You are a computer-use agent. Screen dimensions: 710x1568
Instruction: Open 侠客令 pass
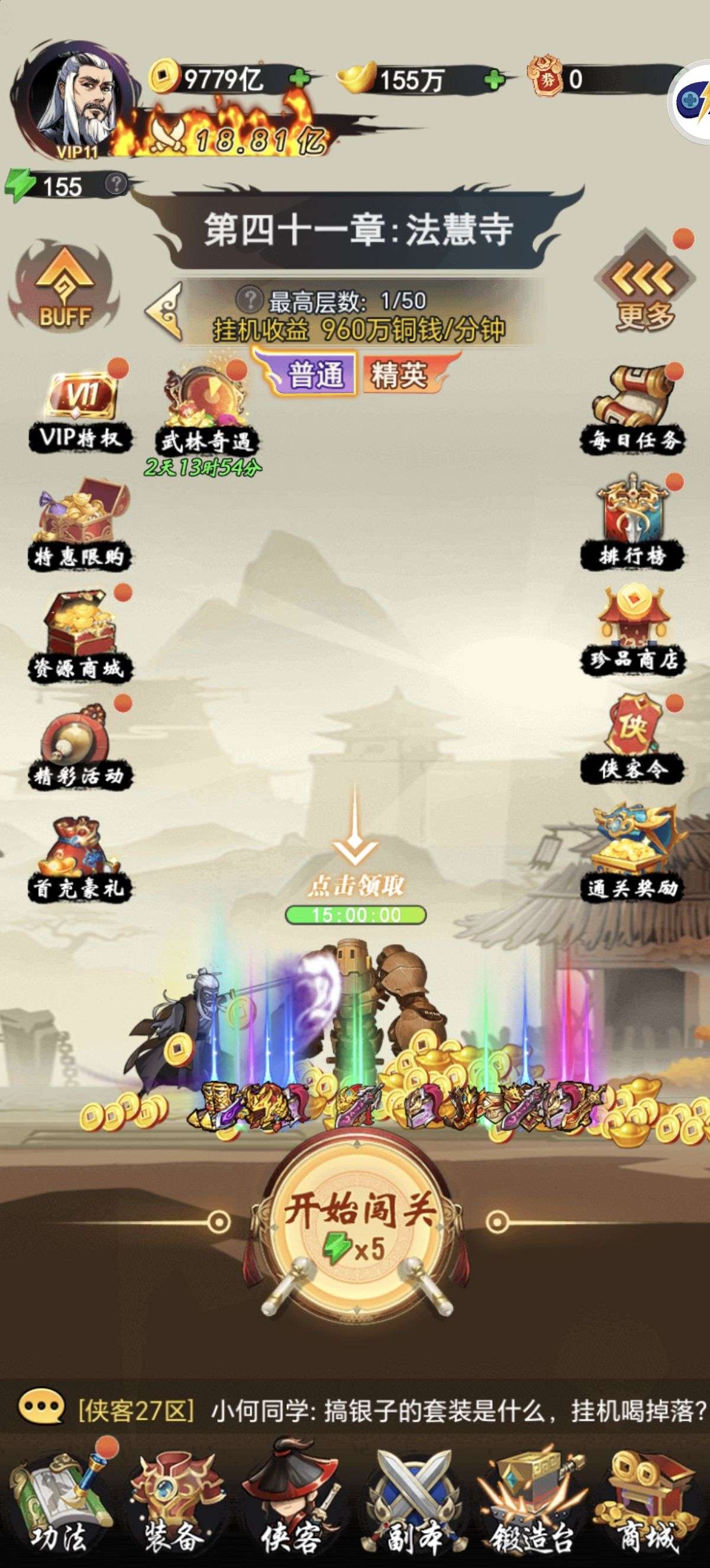(x=633, y=740)
